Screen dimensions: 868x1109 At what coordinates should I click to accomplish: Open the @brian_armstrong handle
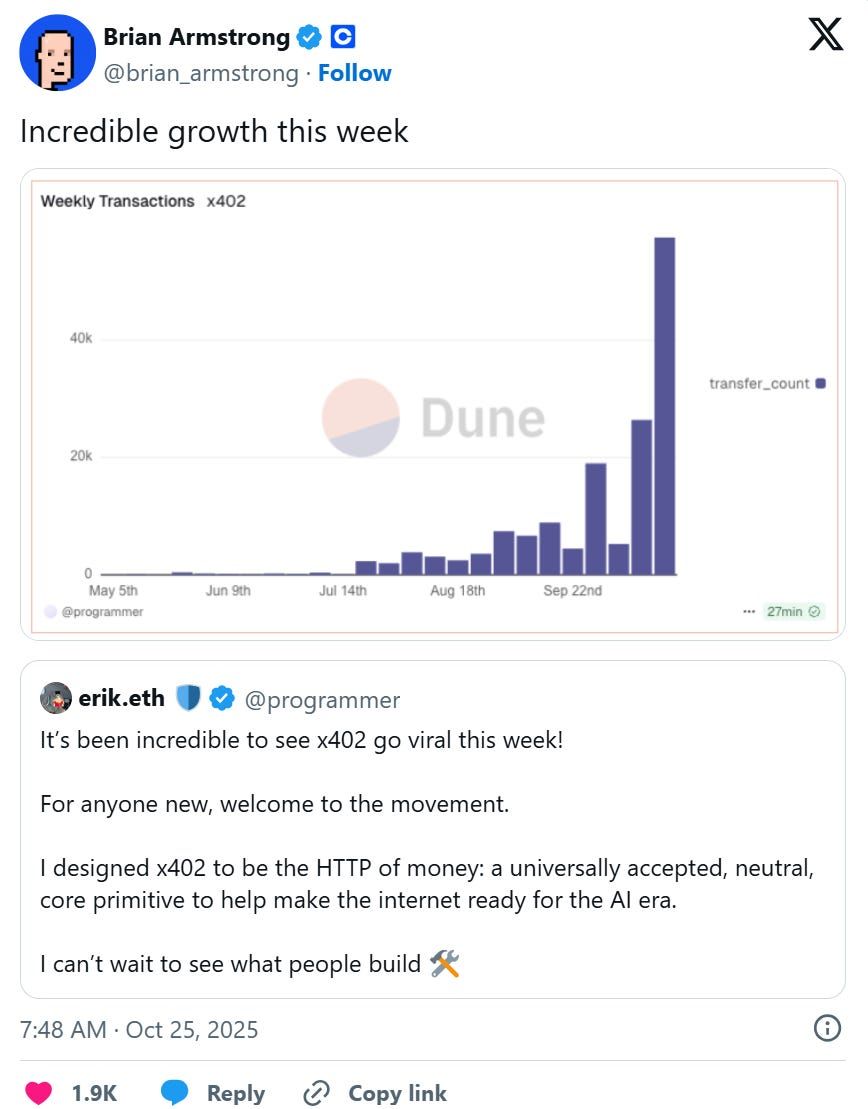click(201, 73)
